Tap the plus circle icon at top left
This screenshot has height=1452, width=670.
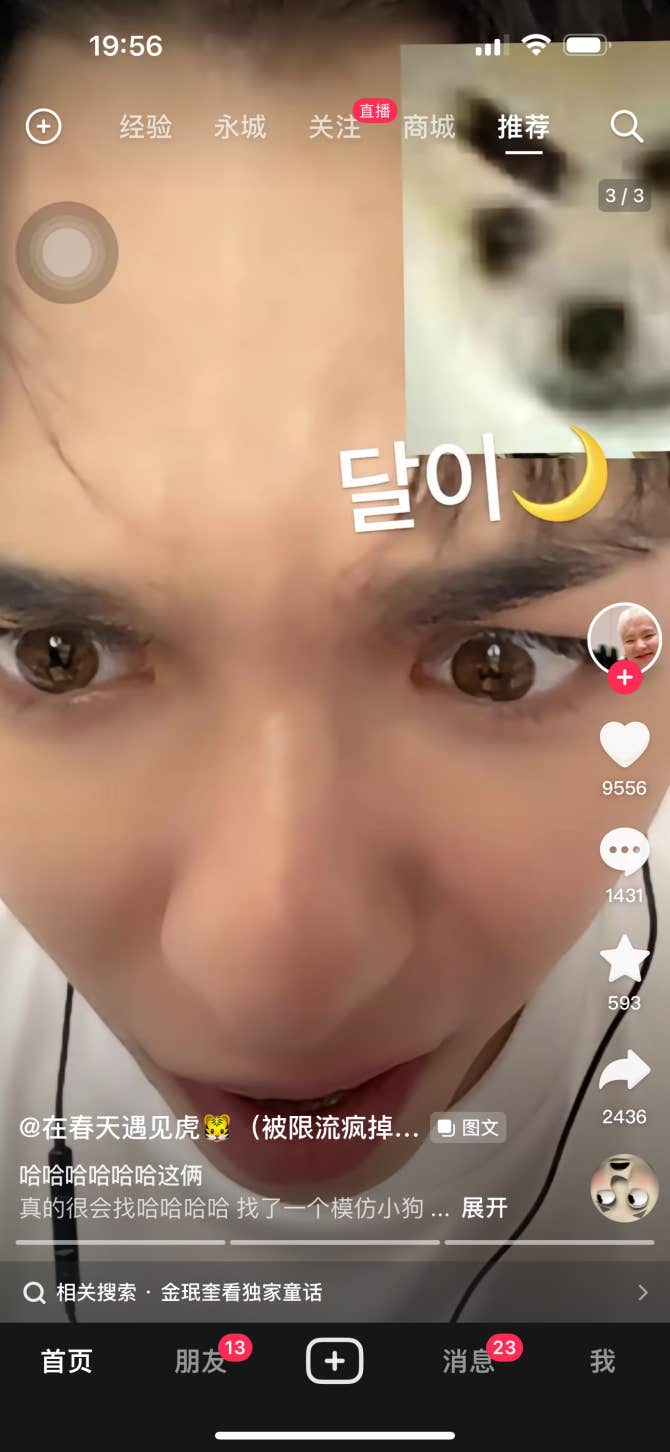click(43, 127)
